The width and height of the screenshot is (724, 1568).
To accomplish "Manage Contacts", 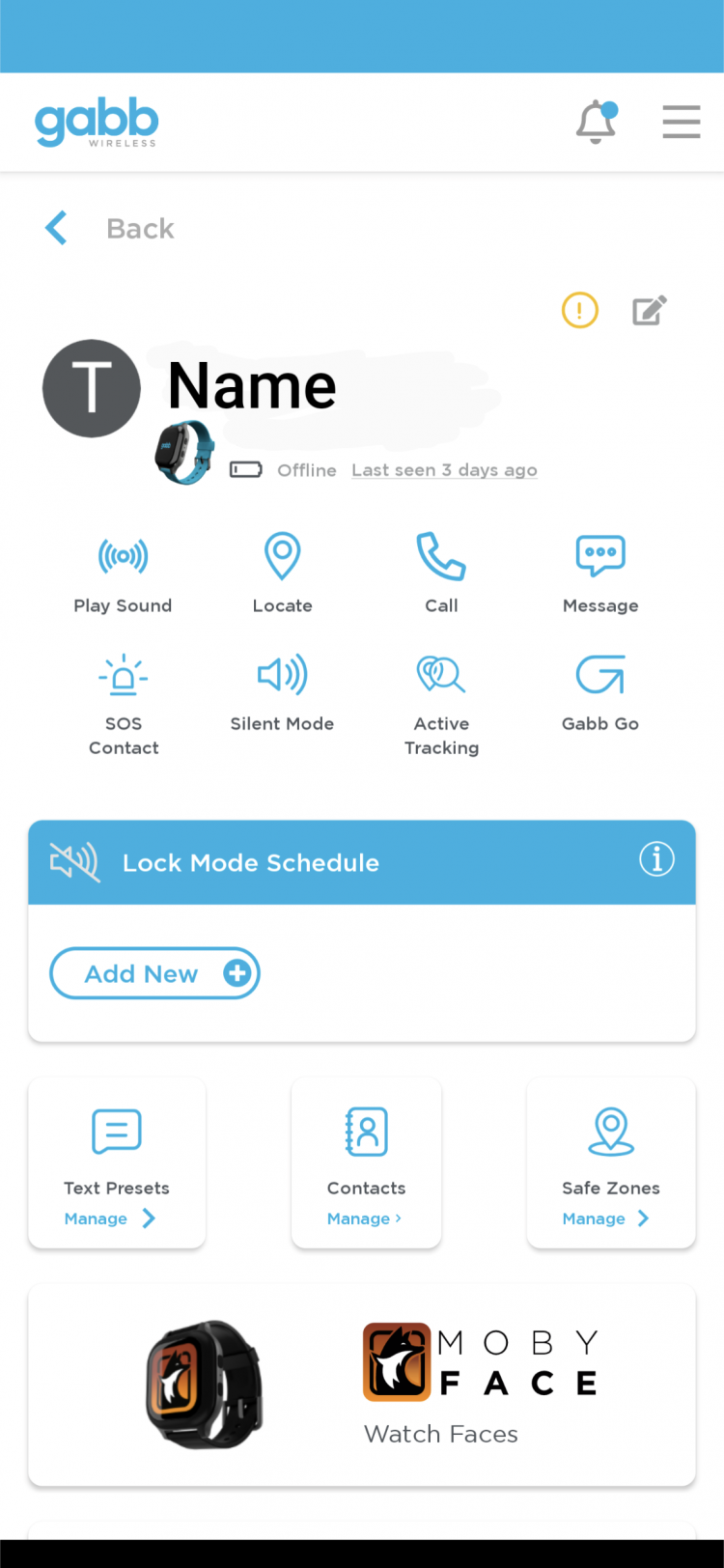I will coord(365,1218).
